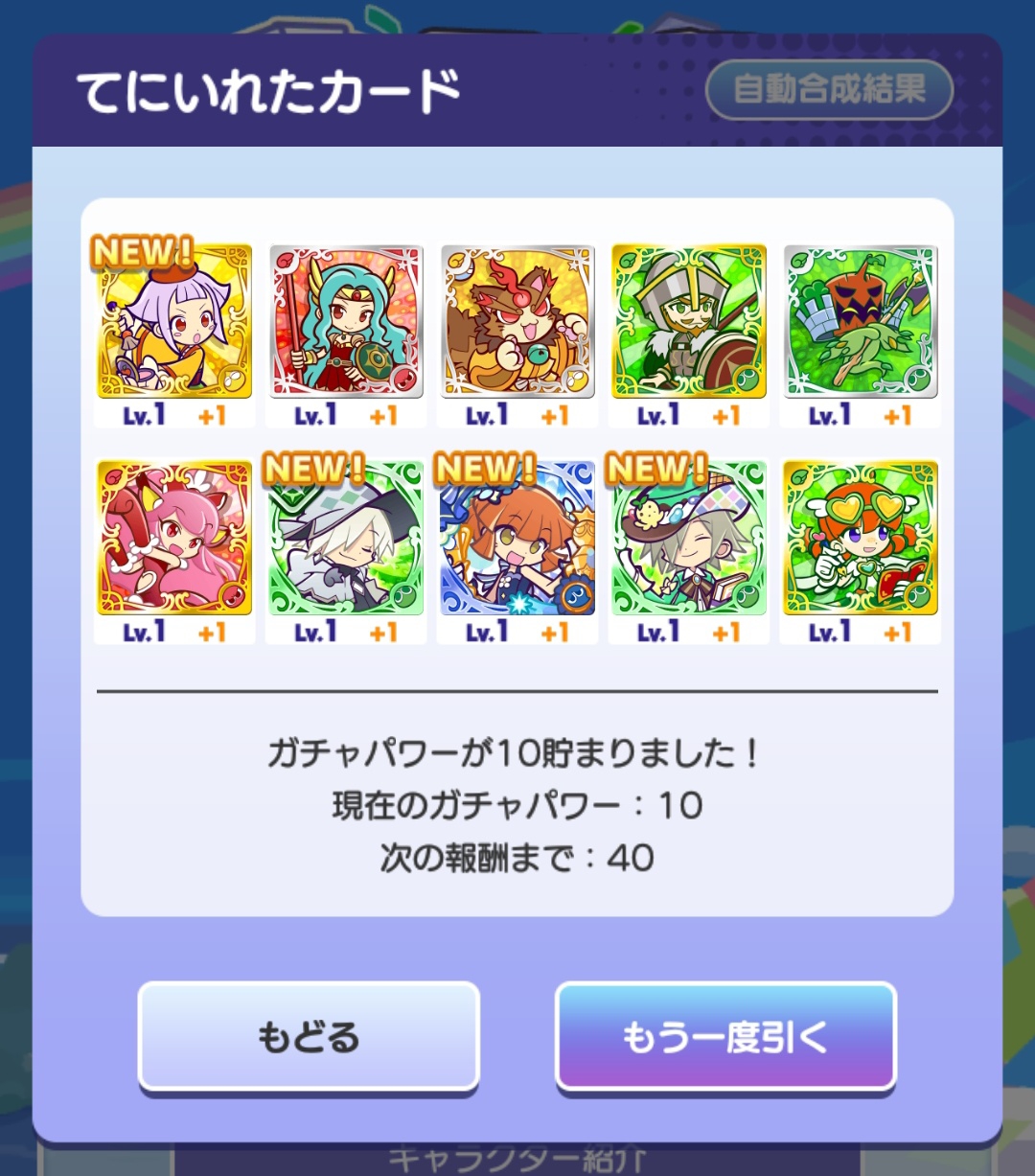This screenshot has width=1035, height=1176.
Task: Open the gray-haired boy with colorful hat card
Action: [689, 539]
